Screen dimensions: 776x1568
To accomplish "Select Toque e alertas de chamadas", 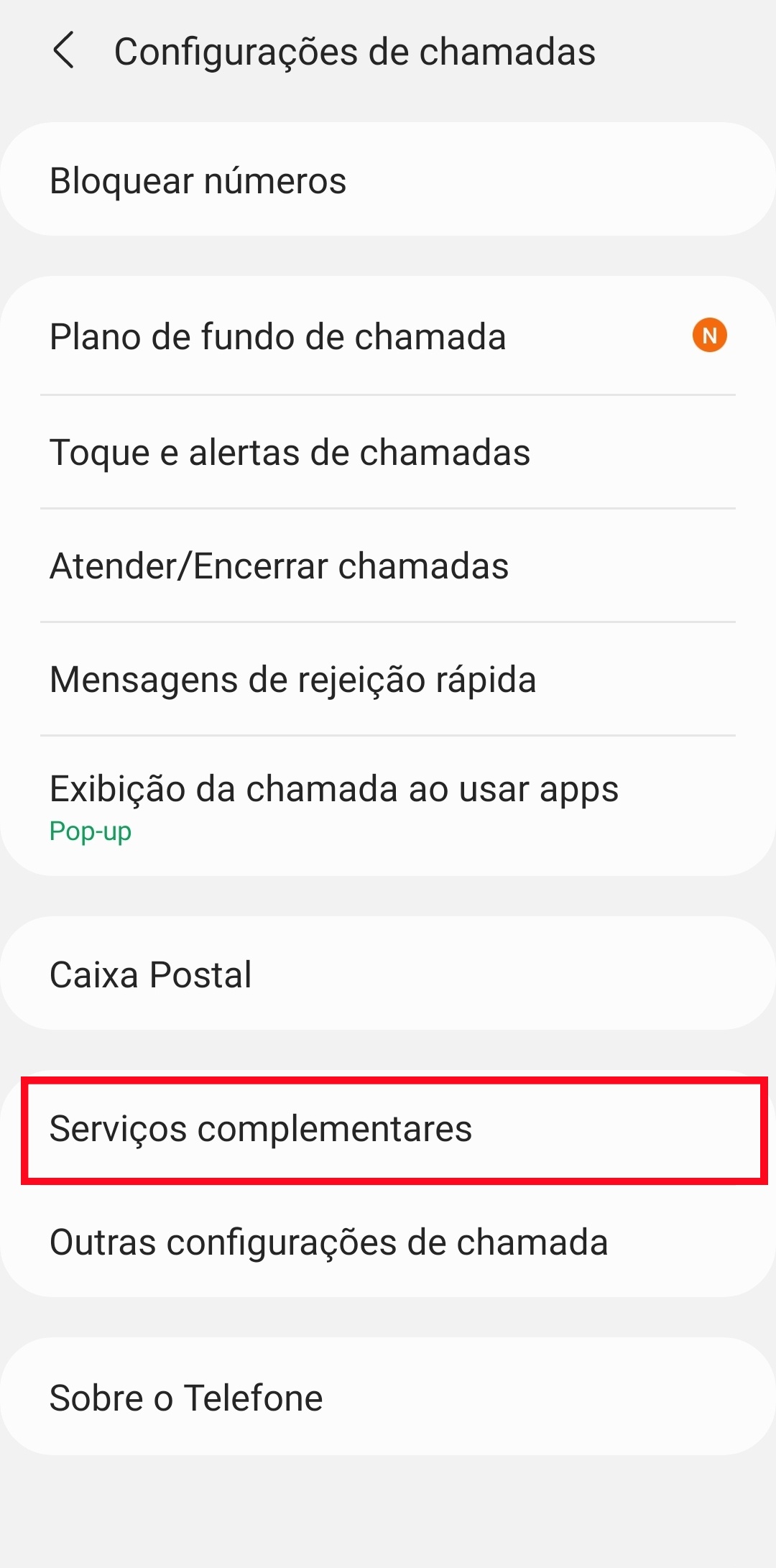I will click(x=290, y=452).
